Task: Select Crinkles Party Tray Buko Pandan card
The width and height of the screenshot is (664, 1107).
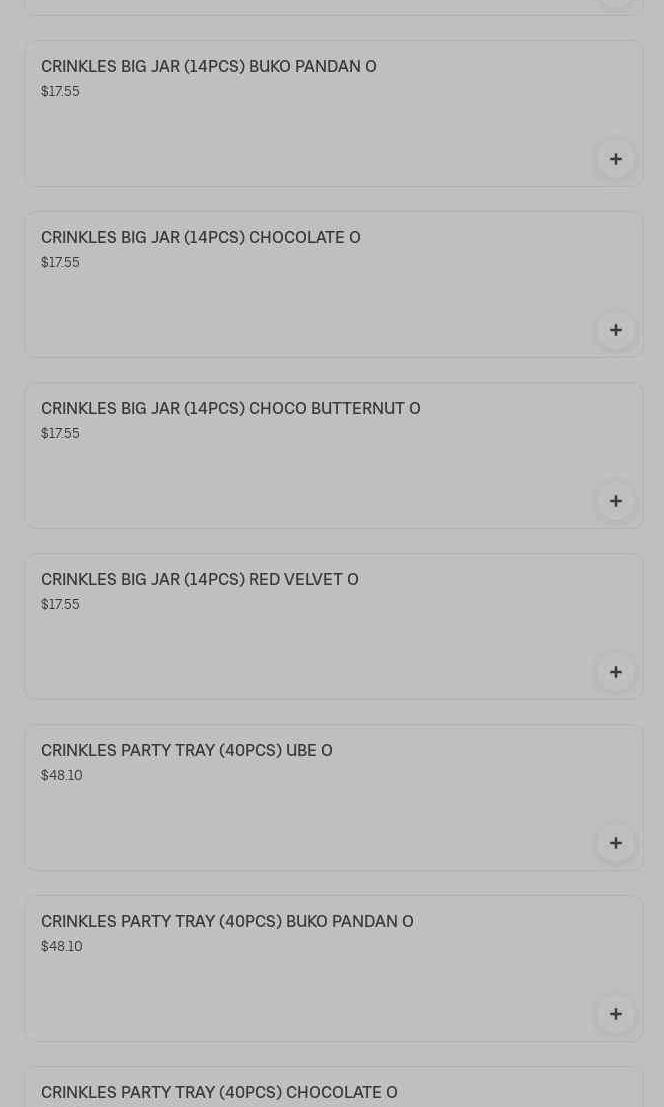Action: click(x=226, y=922)
